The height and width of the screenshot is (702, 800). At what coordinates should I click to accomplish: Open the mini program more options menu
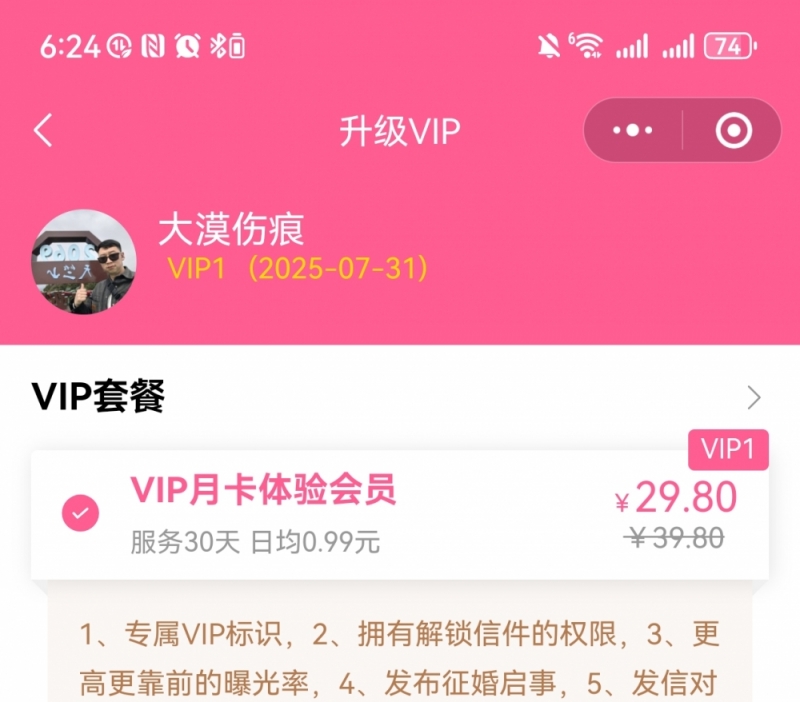632,131
